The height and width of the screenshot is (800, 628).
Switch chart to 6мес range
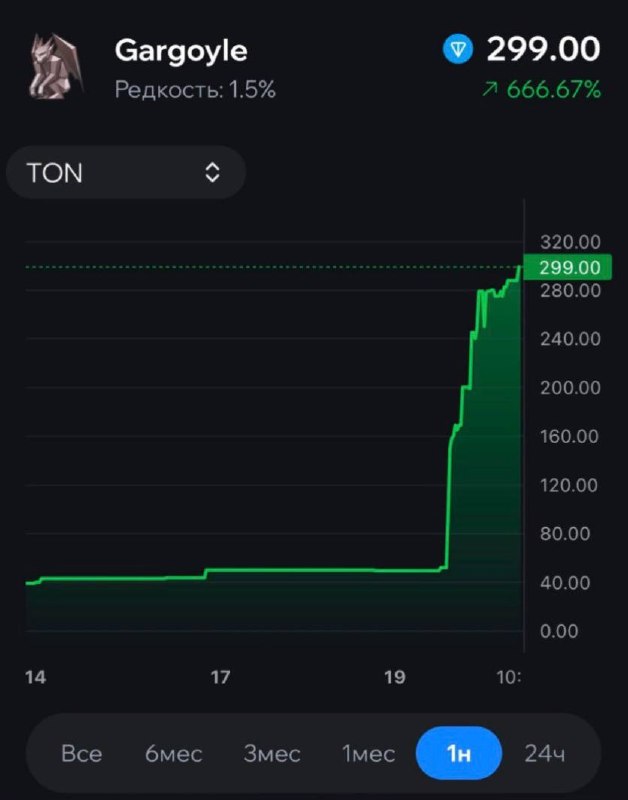pyautogui.click(x=173, y=754)
